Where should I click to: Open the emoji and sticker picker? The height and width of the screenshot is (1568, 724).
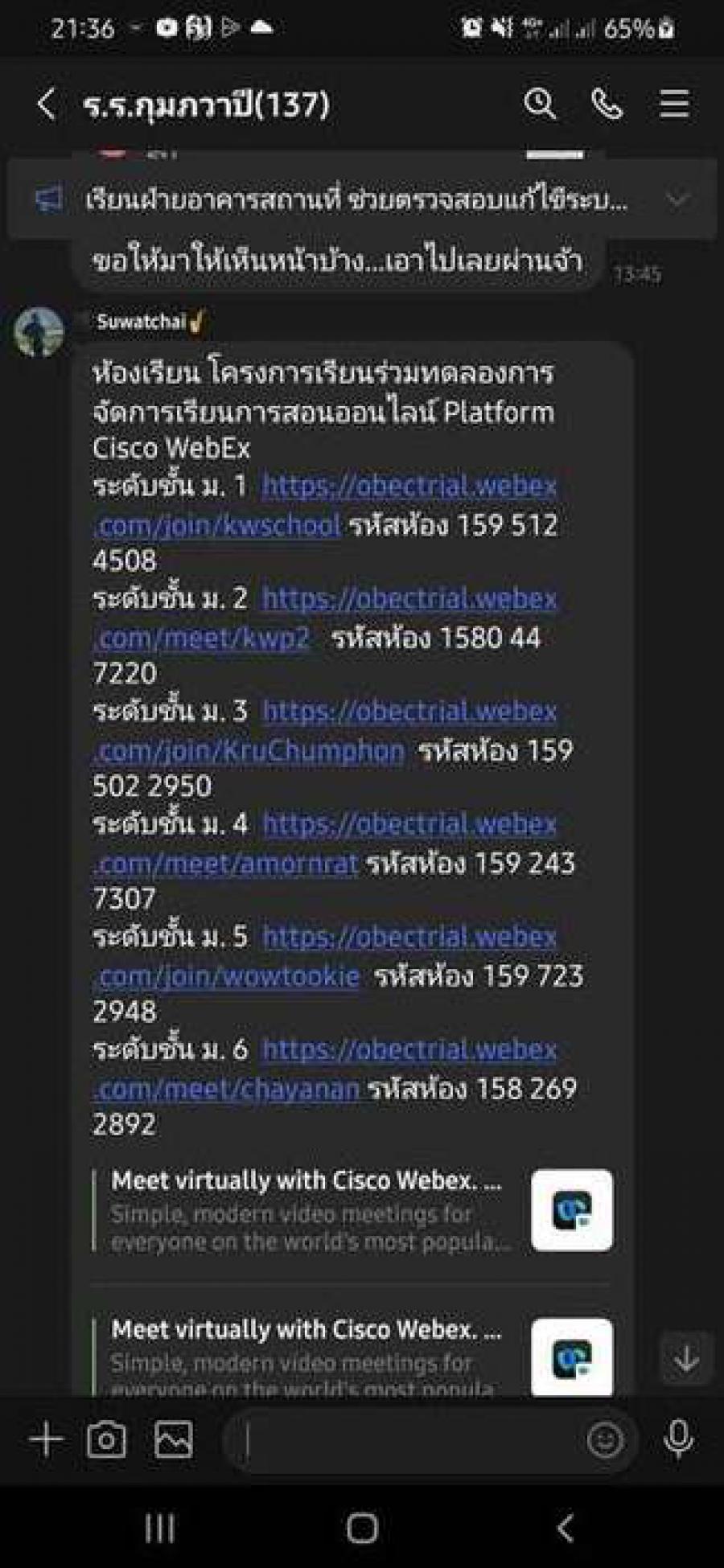click(x=605, y=1440)
